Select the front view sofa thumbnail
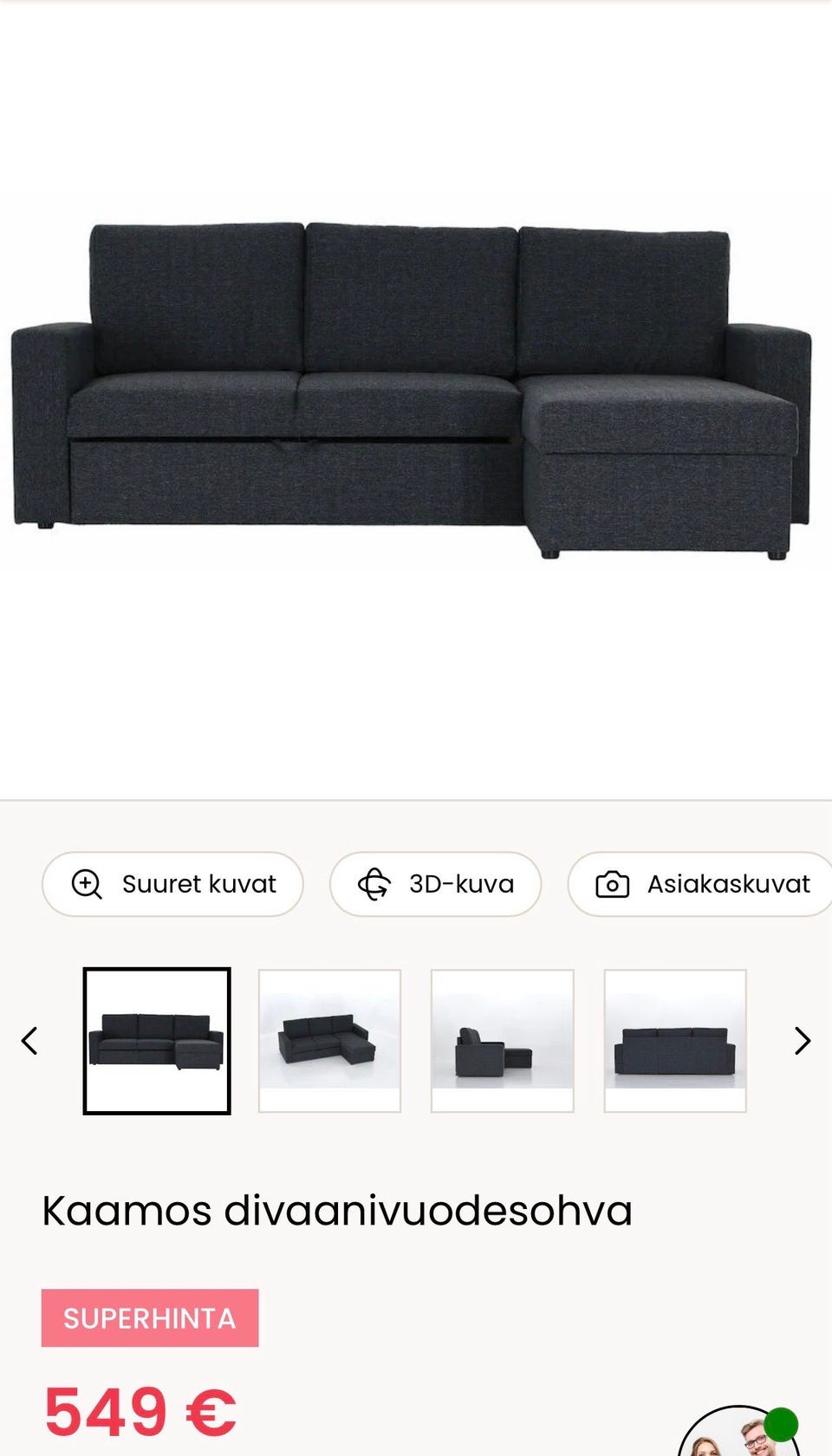 coord(157,1040)
